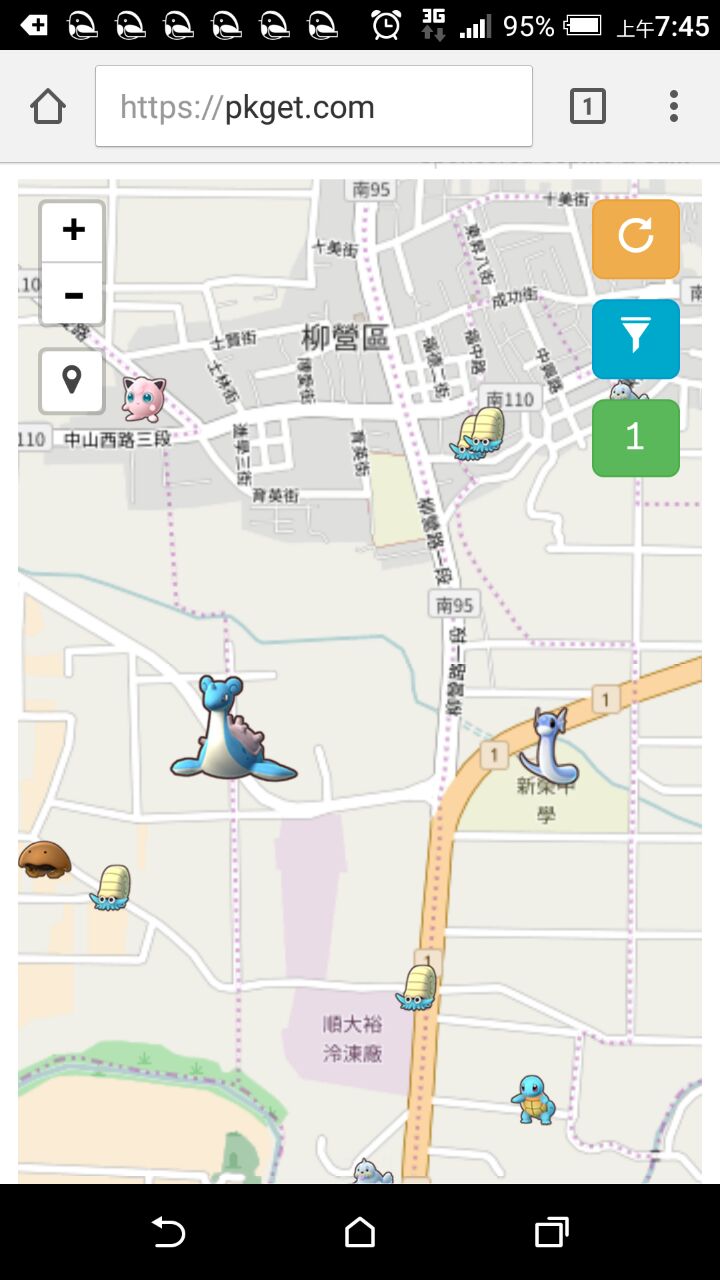This screenshot has width=720, height=1280.
Task: Refresh the Pokémon map with orange button
Action: (x=635, y=238)
